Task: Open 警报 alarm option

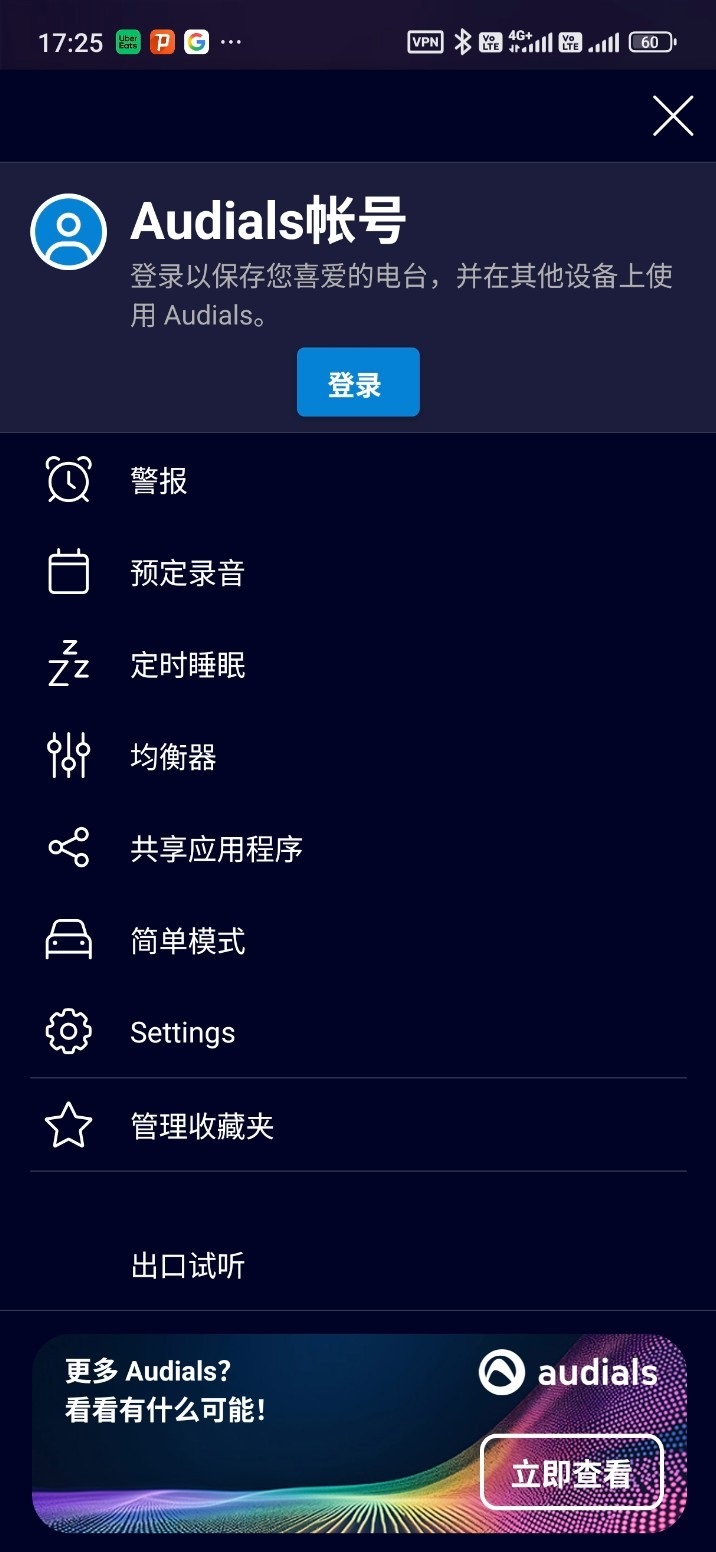Action: tap(159, 481)
